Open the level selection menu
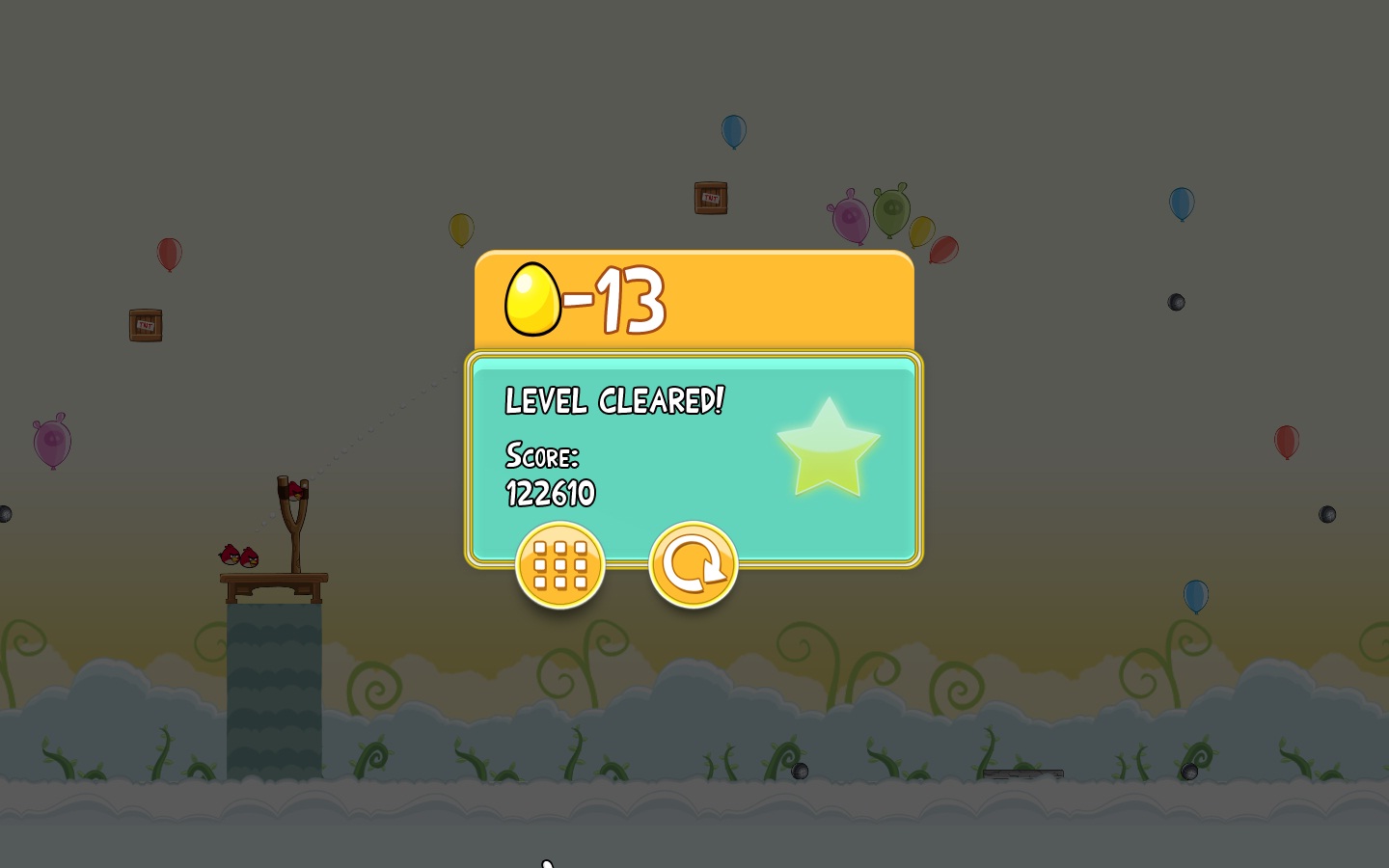1389x868 pixels. [x=560, y=565]
